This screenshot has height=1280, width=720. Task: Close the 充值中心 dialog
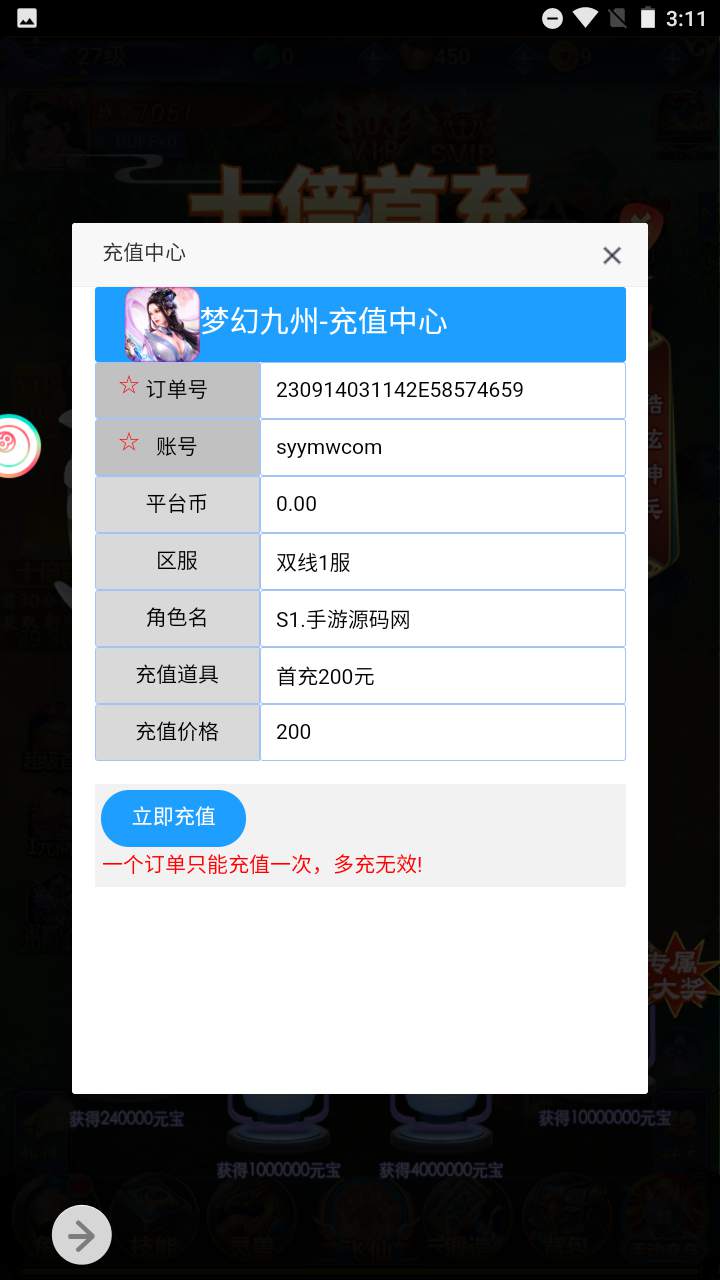(x=612, y=255)
